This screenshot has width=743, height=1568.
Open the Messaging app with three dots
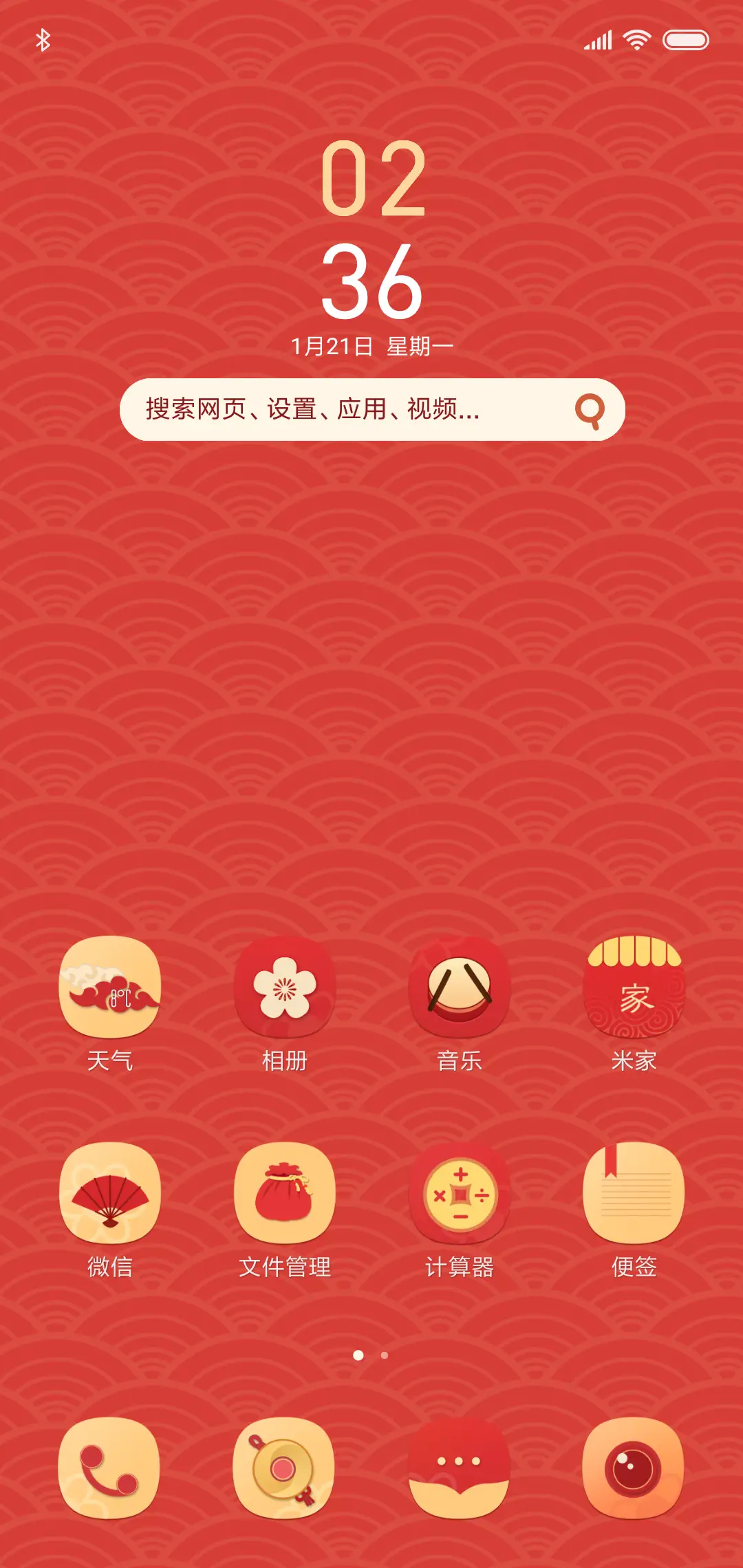pos(459,1468)
